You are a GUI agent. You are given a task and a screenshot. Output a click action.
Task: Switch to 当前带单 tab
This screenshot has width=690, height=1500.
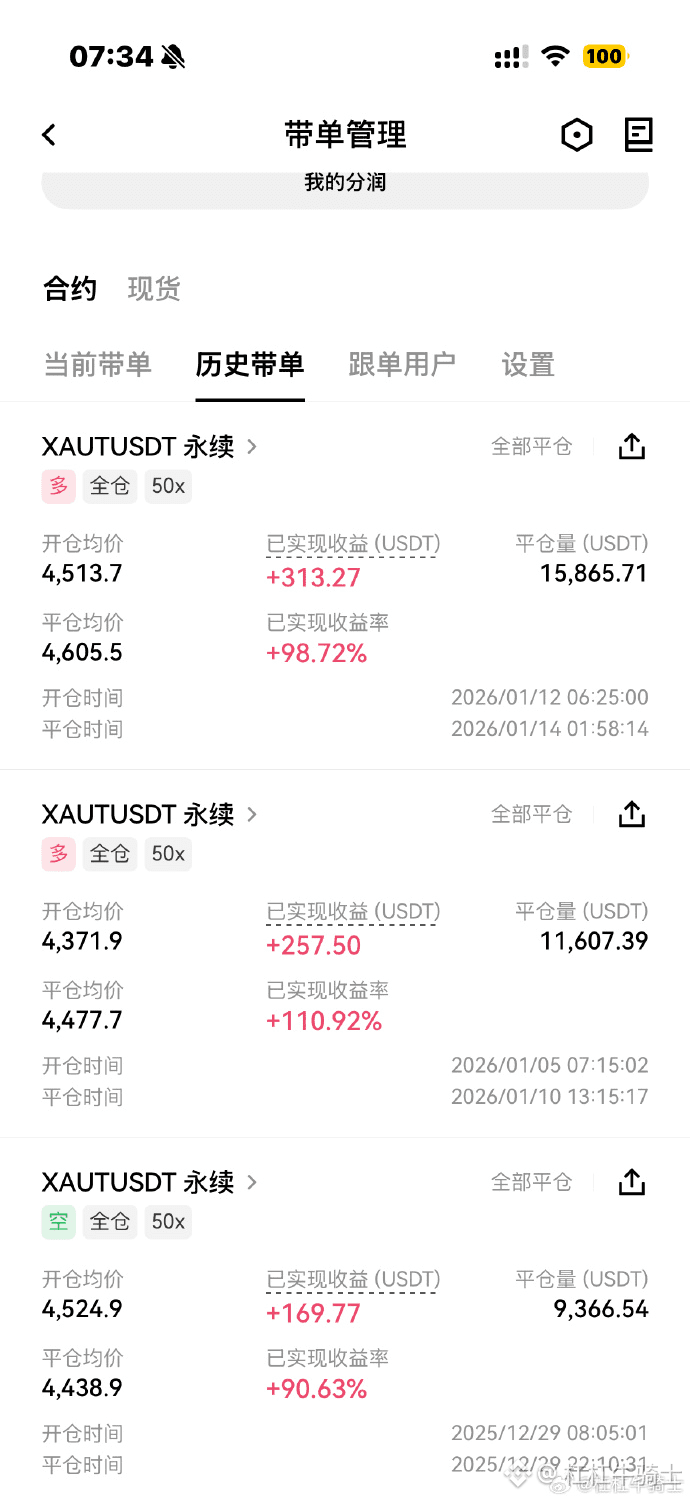[x=97, y=365]
